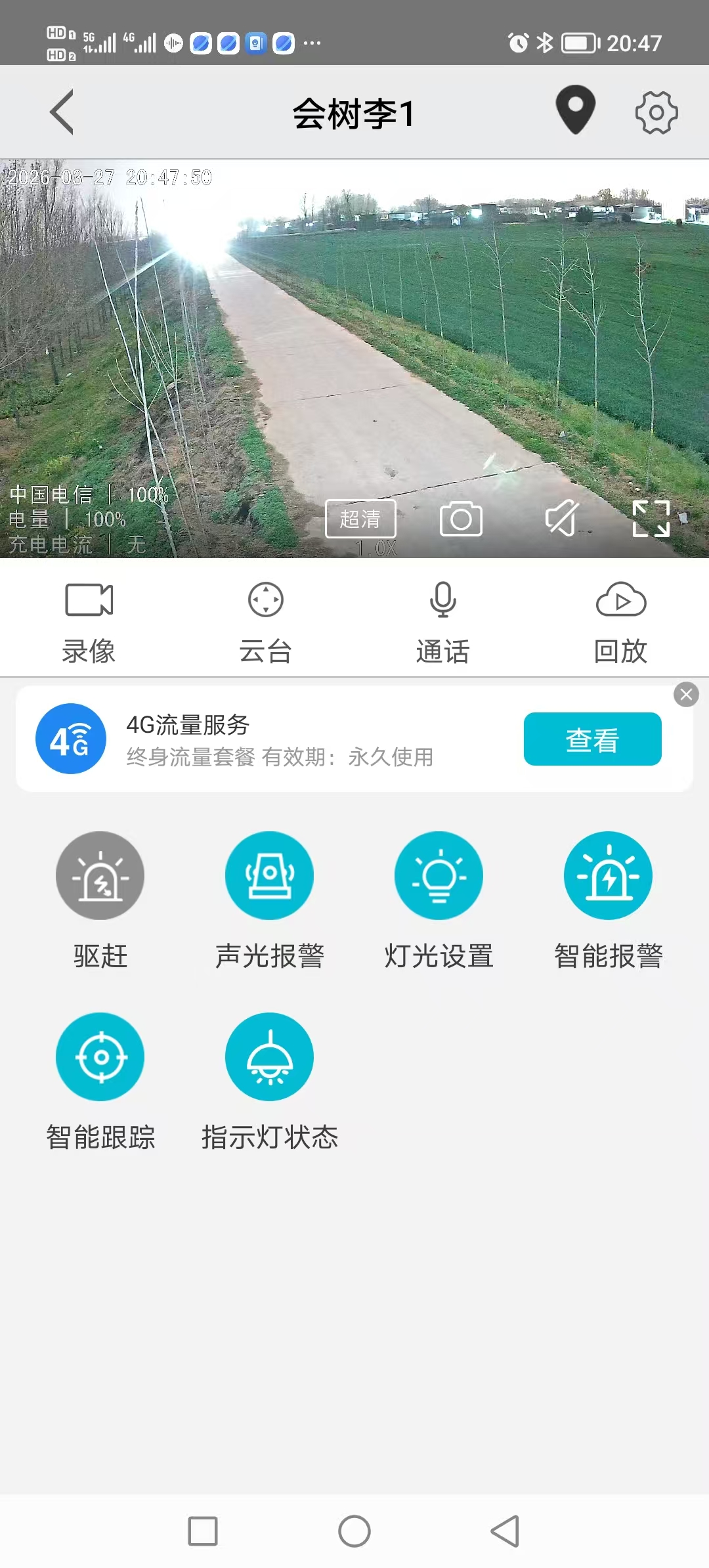Dismiss the 4G流量服务 banner

coord(686,695)
